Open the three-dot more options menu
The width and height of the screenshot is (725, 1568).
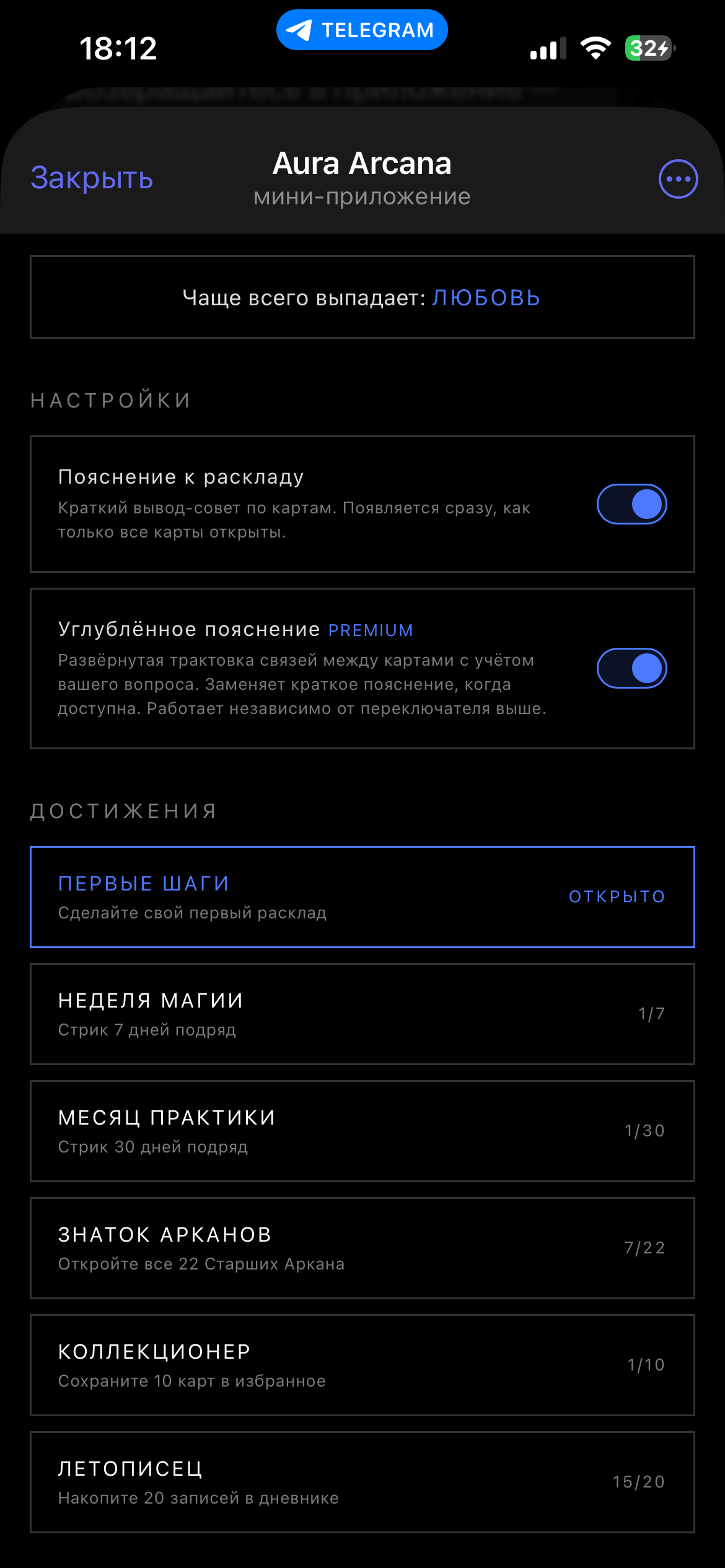pyautogui.click(x=679, y=179)
